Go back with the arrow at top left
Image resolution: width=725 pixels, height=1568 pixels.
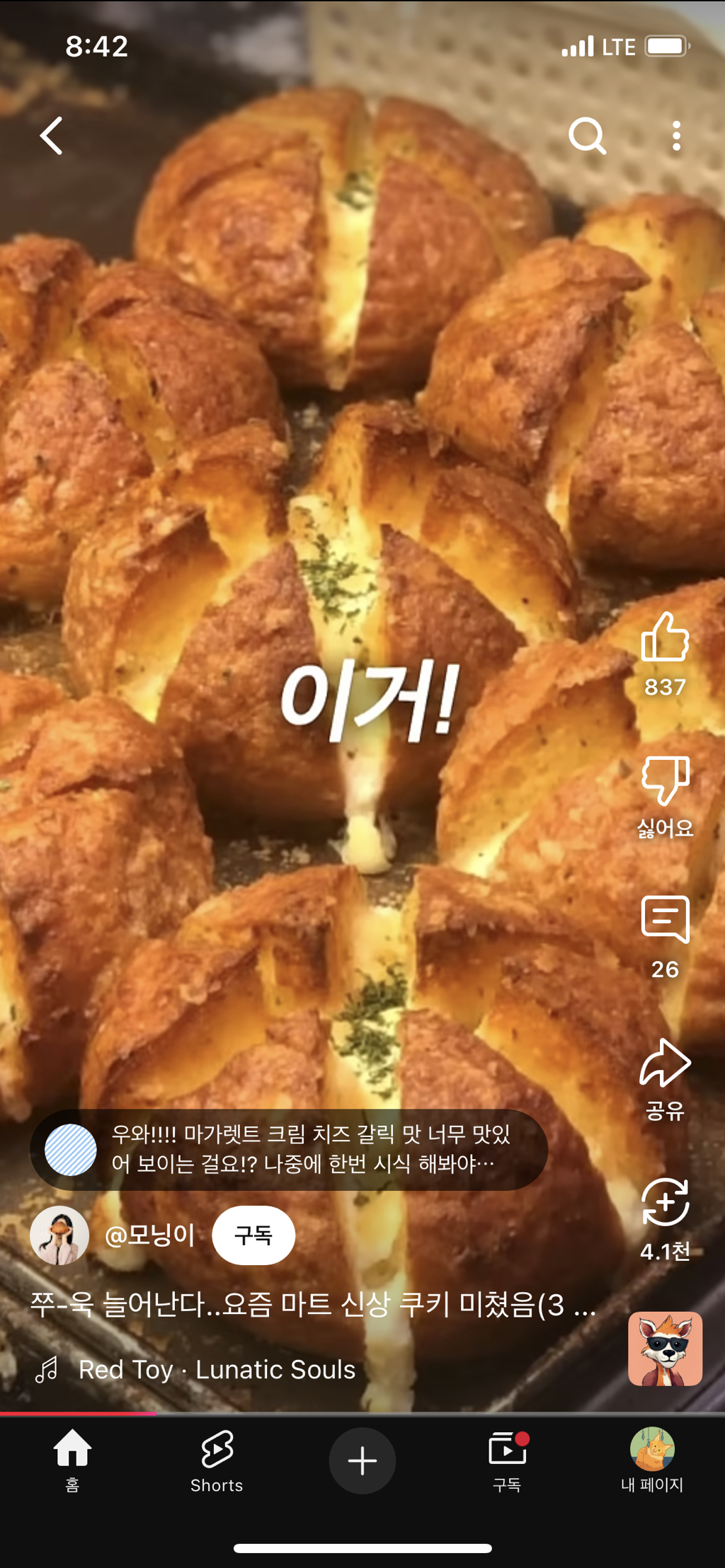click(52, 136)
